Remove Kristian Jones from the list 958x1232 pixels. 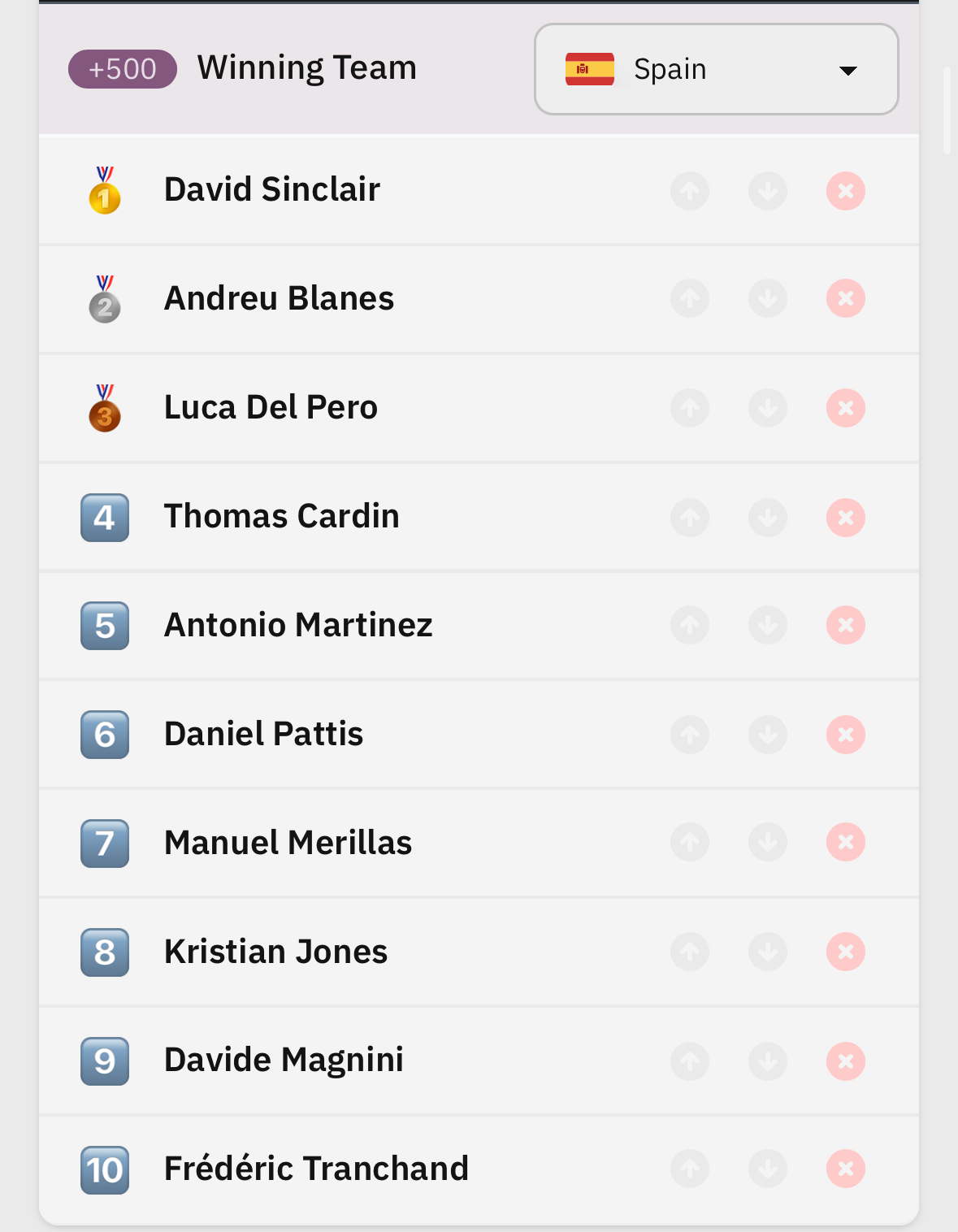point(846,952)
